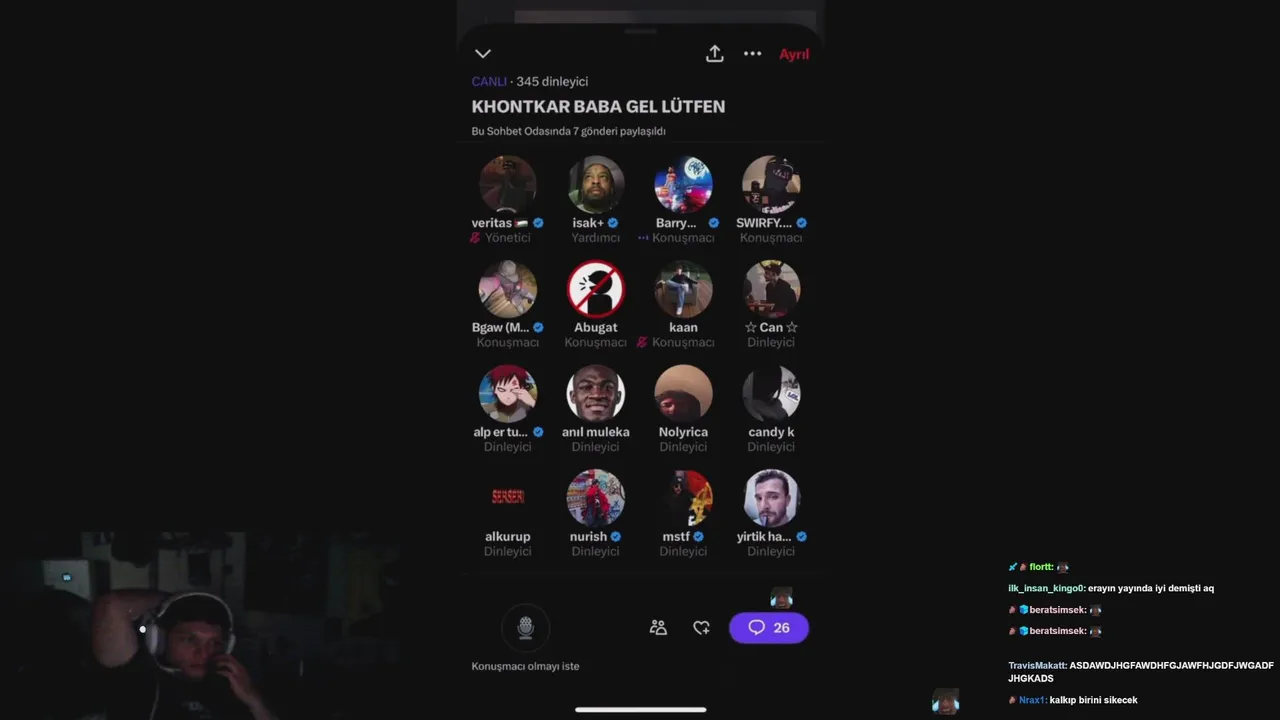Open Barry speaker profile
The height and width of the screenshot is (720, 1280).
683,185
